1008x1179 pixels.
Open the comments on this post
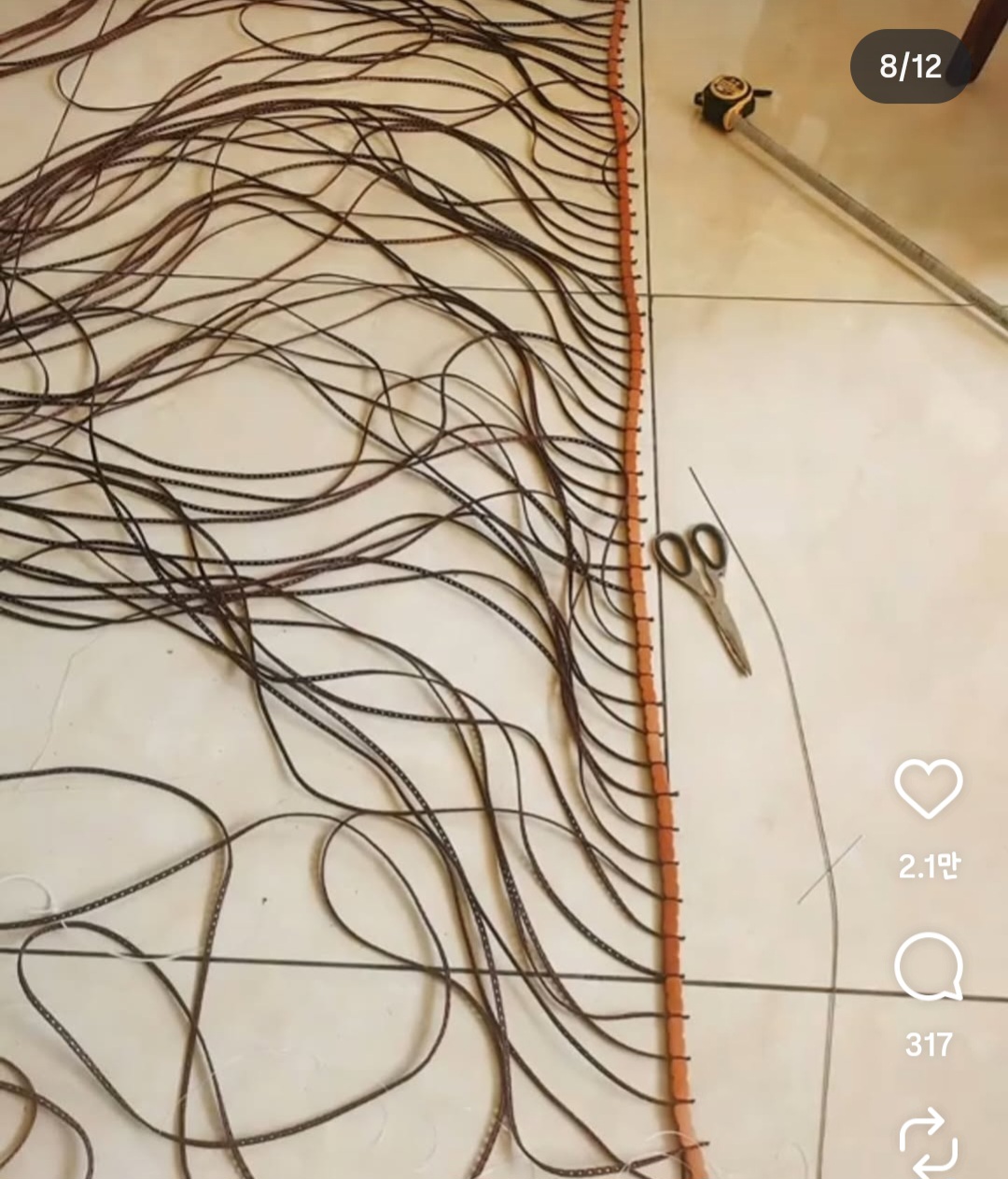928,967
